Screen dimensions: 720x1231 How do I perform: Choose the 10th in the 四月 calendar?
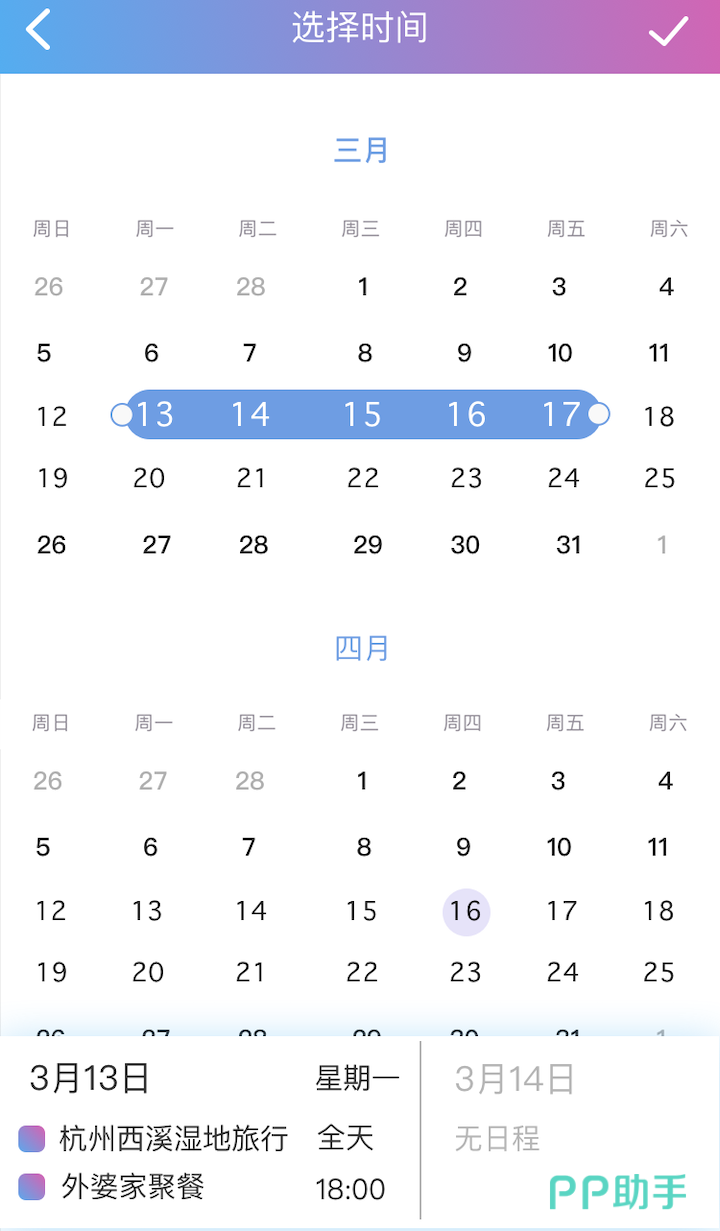(x=559, y=848)
